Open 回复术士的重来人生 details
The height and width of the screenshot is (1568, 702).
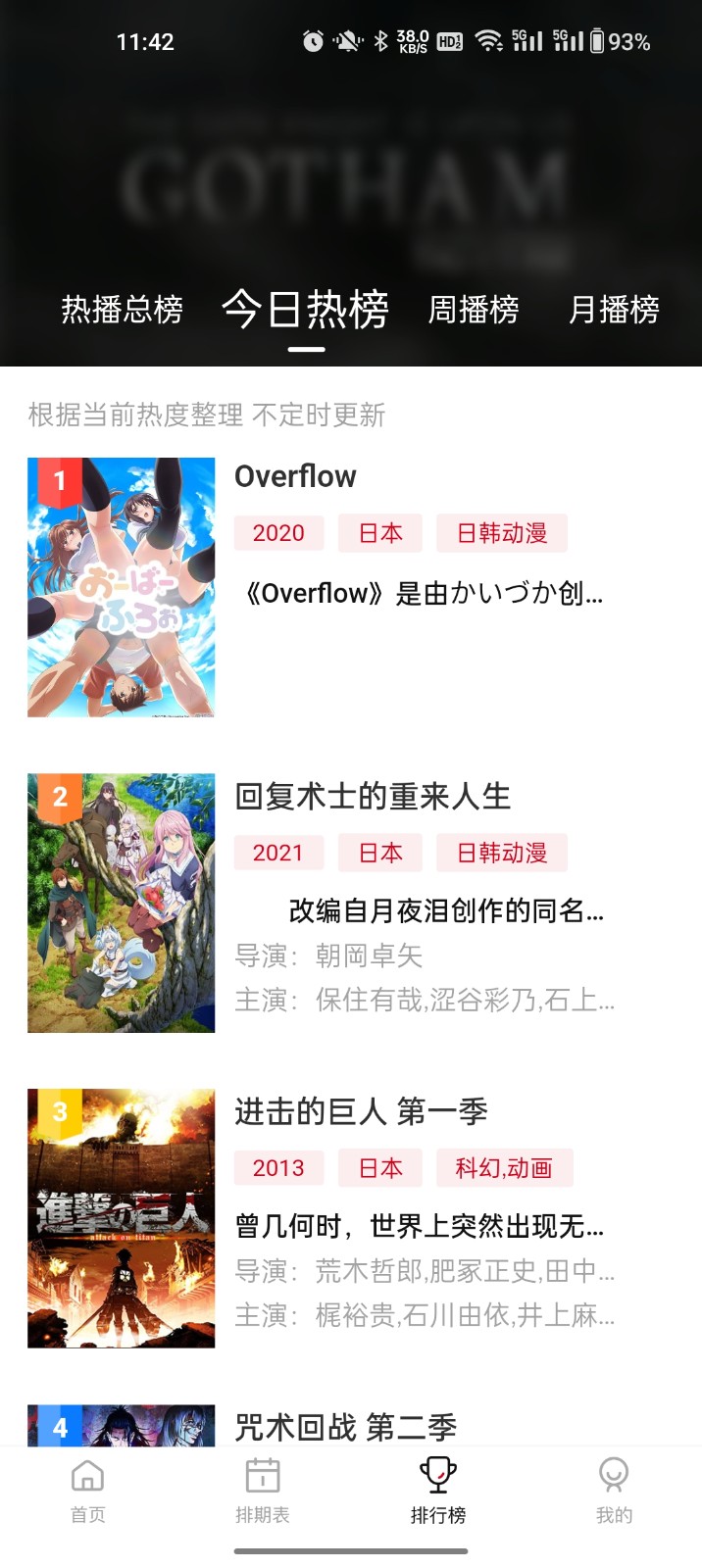pyautogui.click(x=373, y=796)
